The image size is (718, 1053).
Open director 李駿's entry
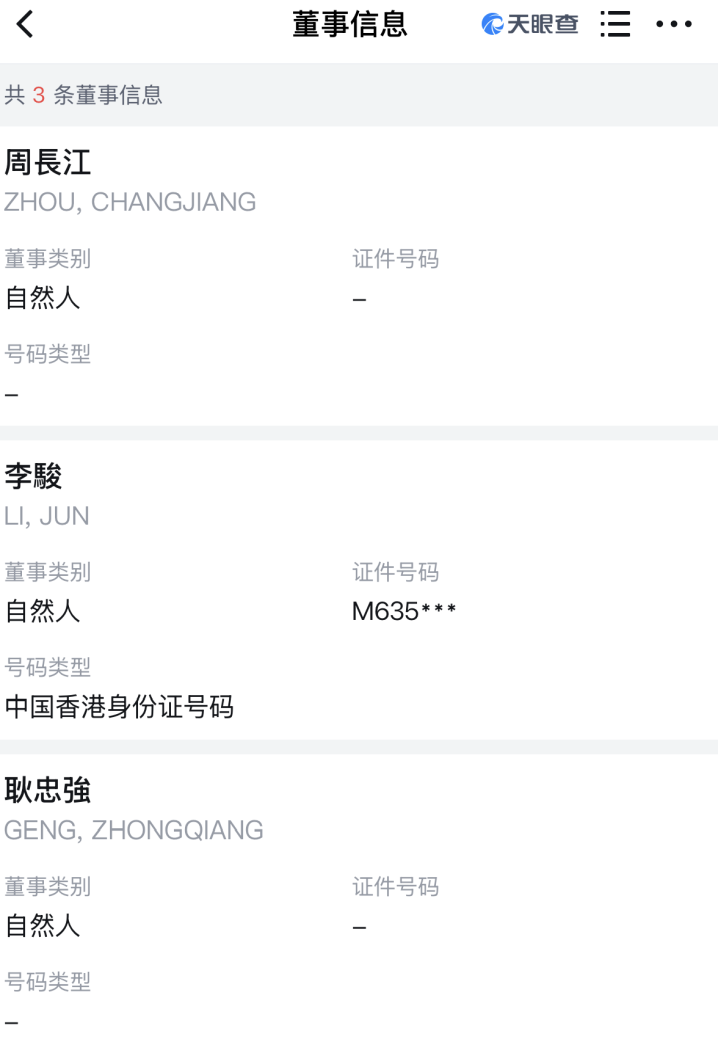coord(34,477)
